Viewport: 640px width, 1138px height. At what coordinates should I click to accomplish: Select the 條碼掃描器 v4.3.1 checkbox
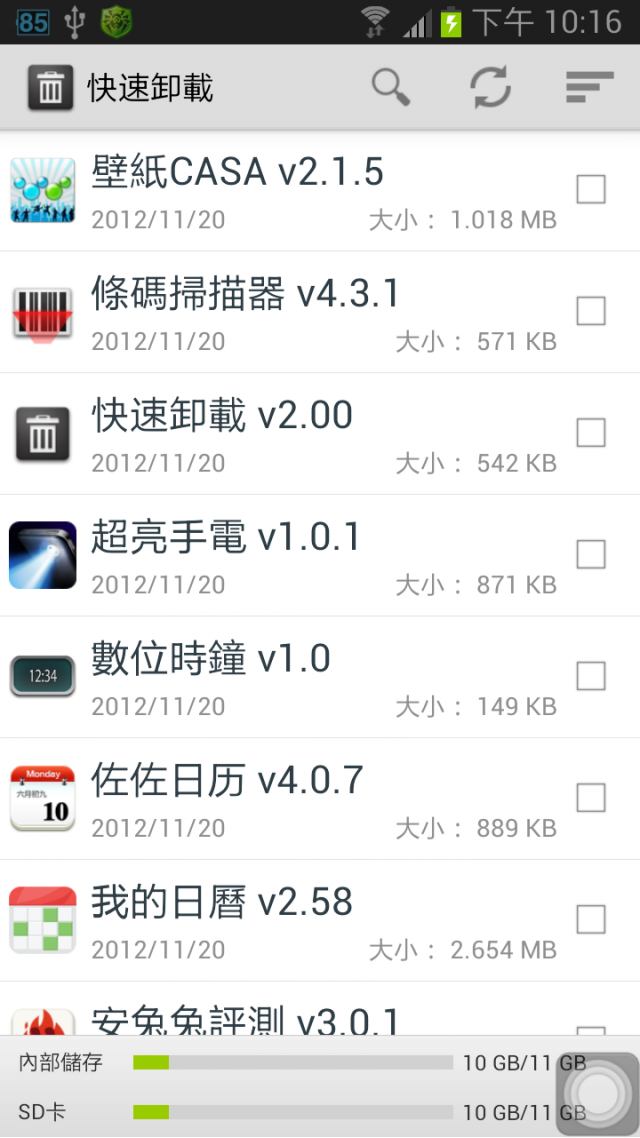pos(591,311)
